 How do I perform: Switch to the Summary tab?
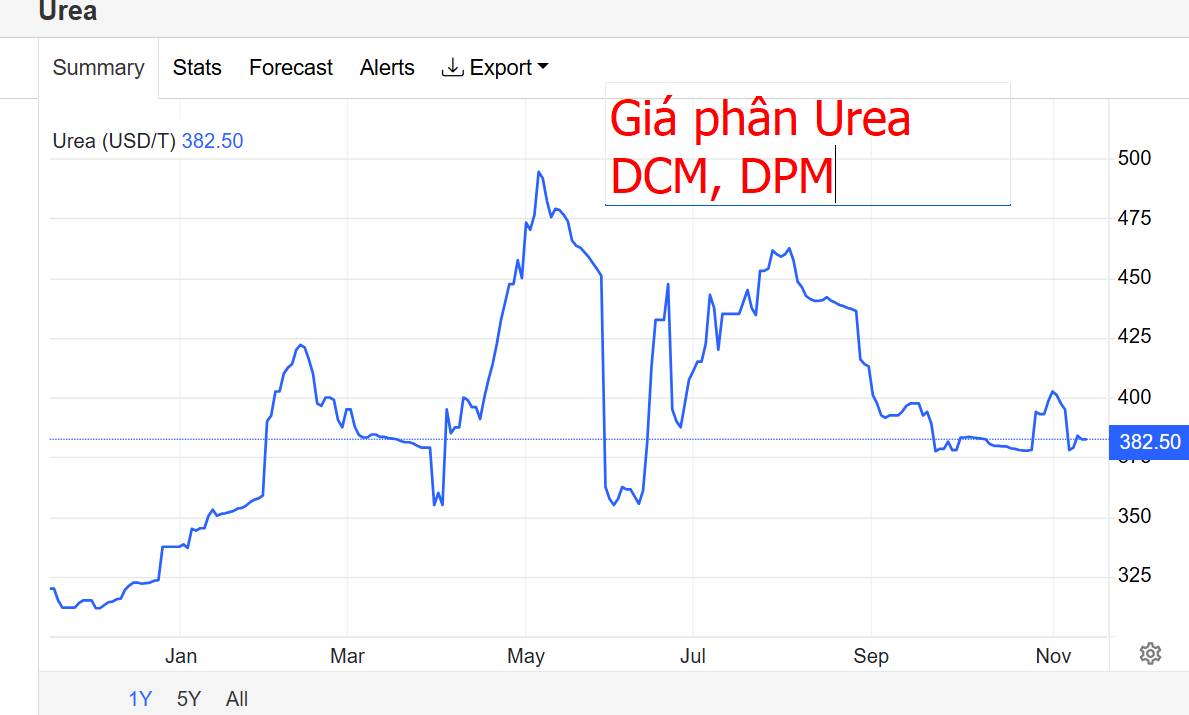[98, 68]
